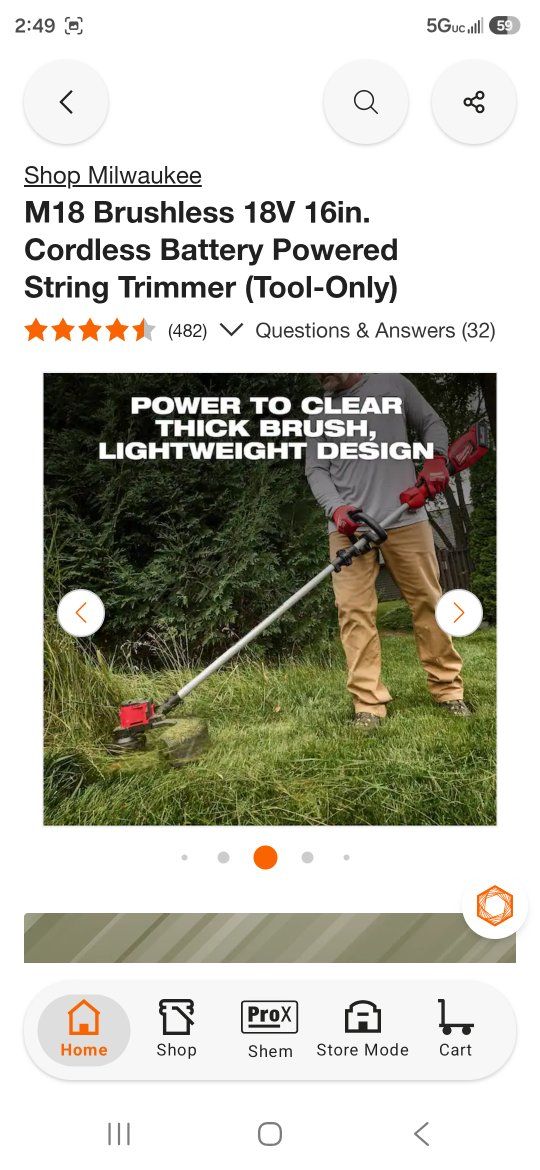The width and height of the screenshot is (540, 1170).
Task: Open the ProX Shem tab
Action: [x=270, y=1030]
